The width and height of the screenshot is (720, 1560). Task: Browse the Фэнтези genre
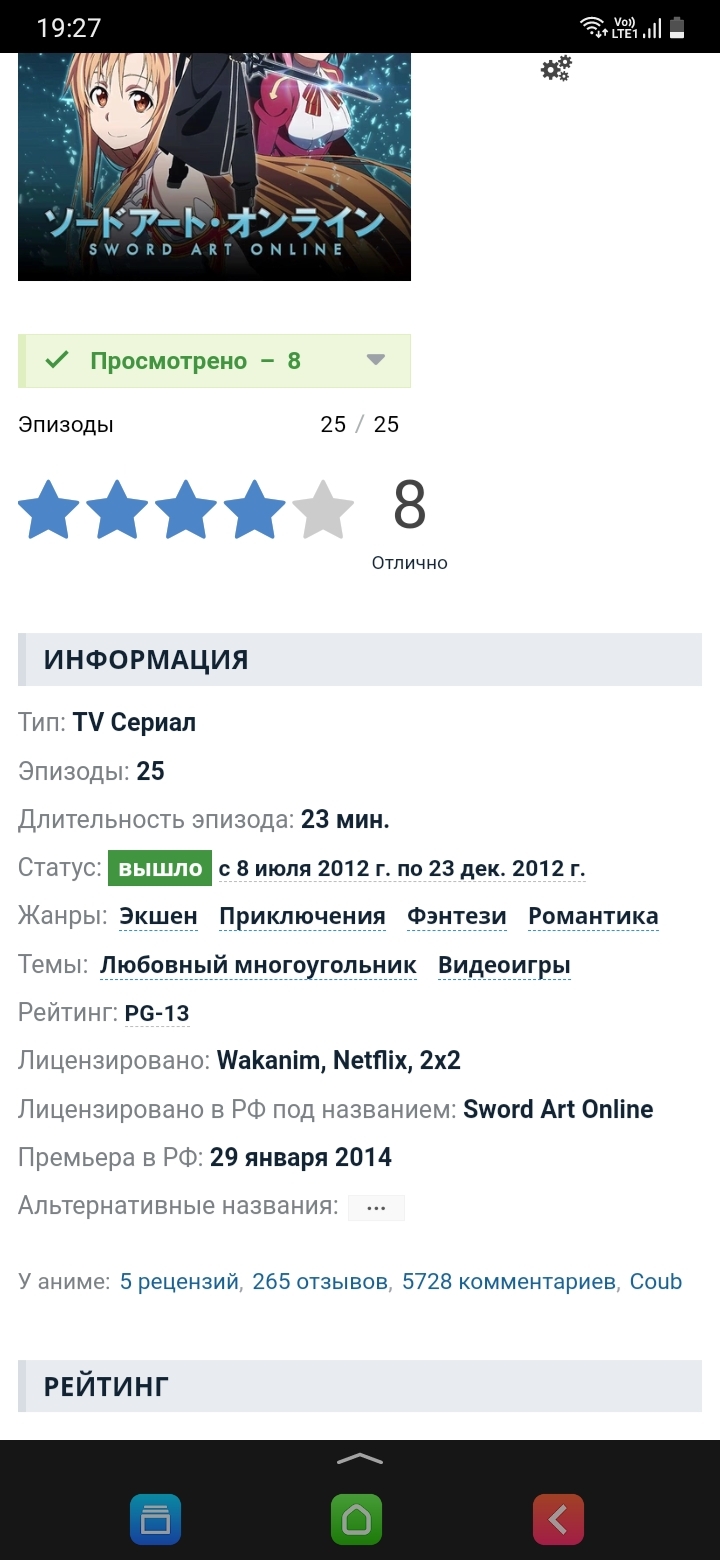pos(456,916)
